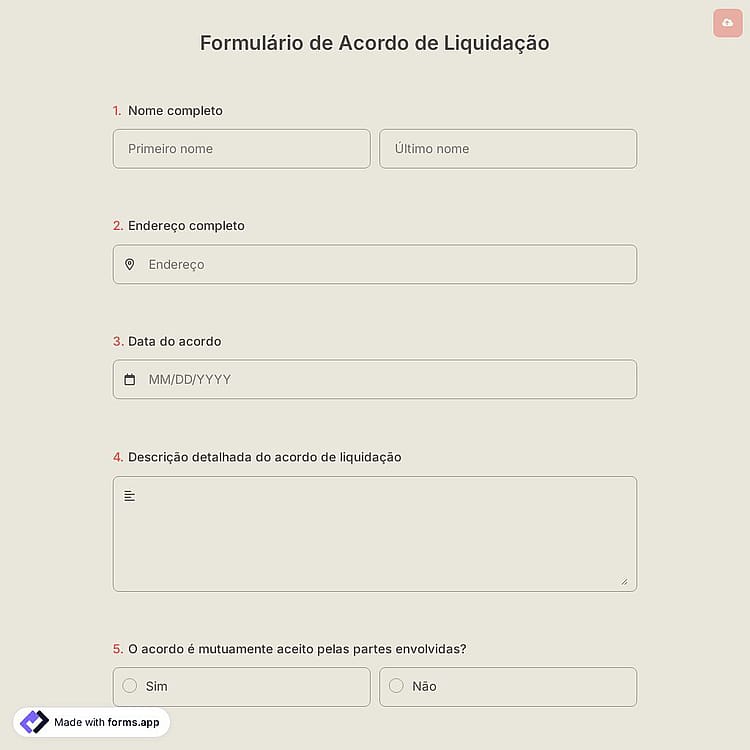Tap the Endereço address field
Image resolution: width=750 pixels, height=750 pixels.
tap(375, 265)
